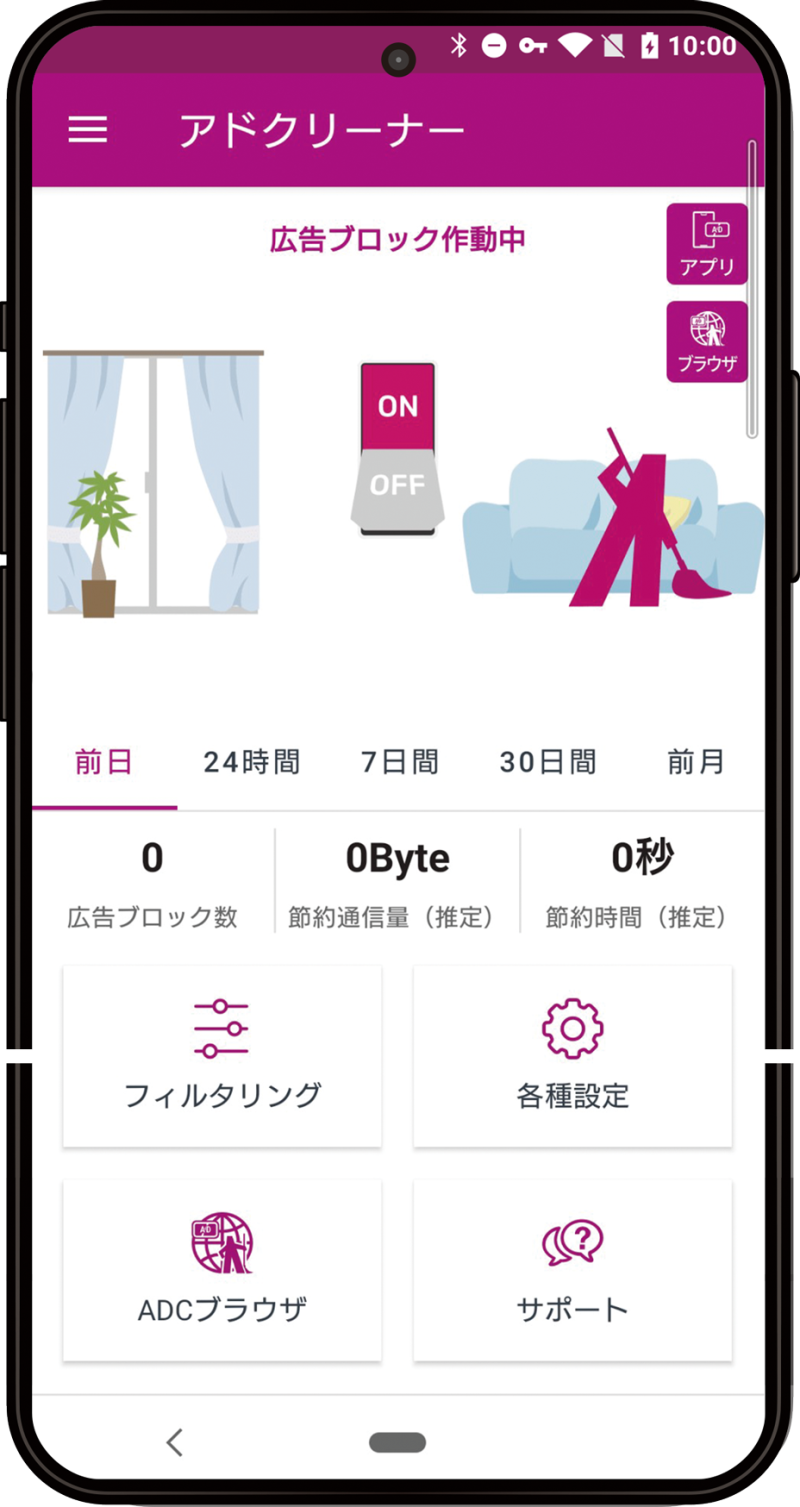This screenshot has width=800, height=1507.
Task: Switch to the 24時間 tab
Action: point(251,763)
